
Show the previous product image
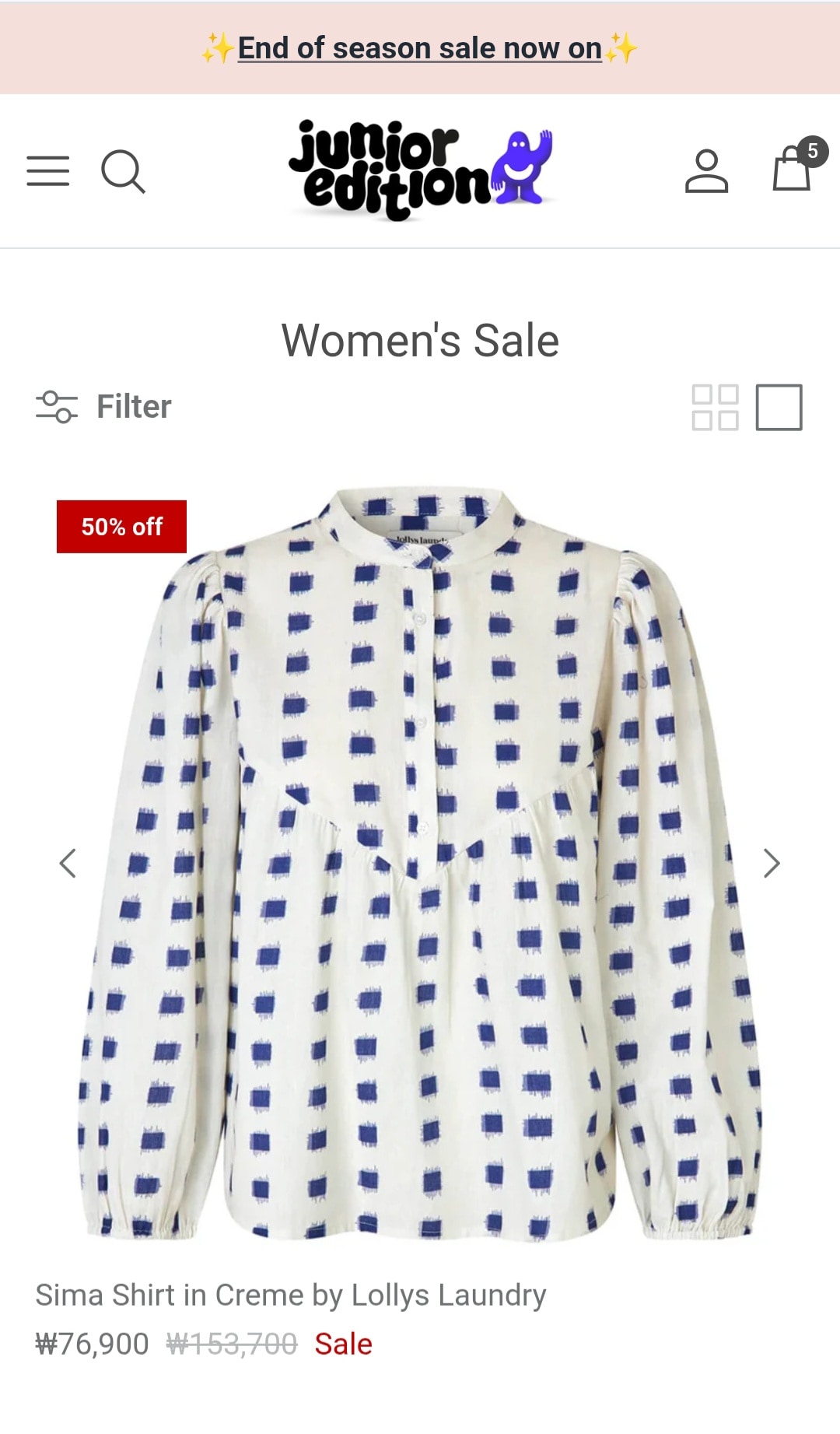[68, 863]
